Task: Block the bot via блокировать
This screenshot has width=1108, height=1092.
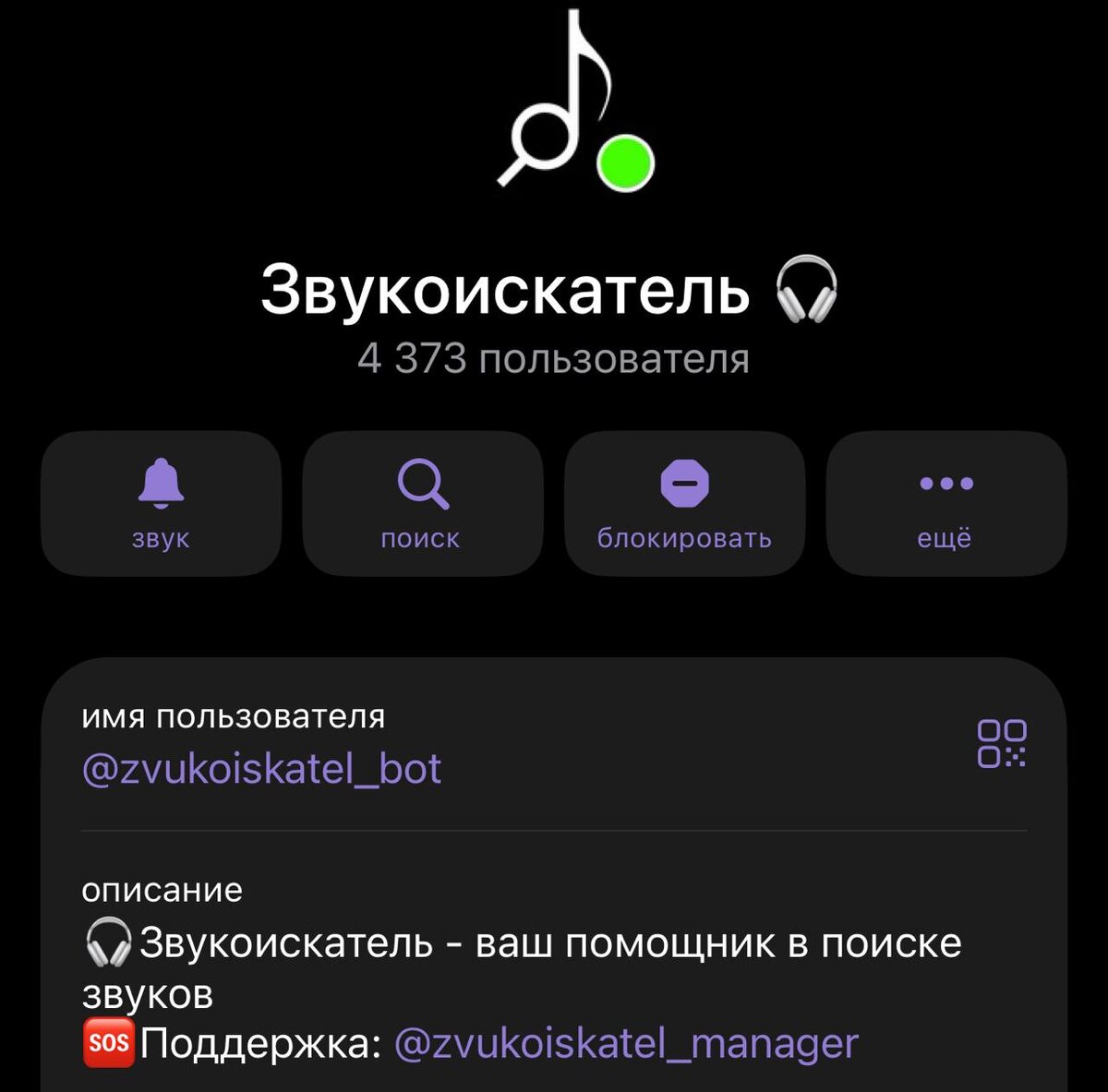Action: [684, 504]
